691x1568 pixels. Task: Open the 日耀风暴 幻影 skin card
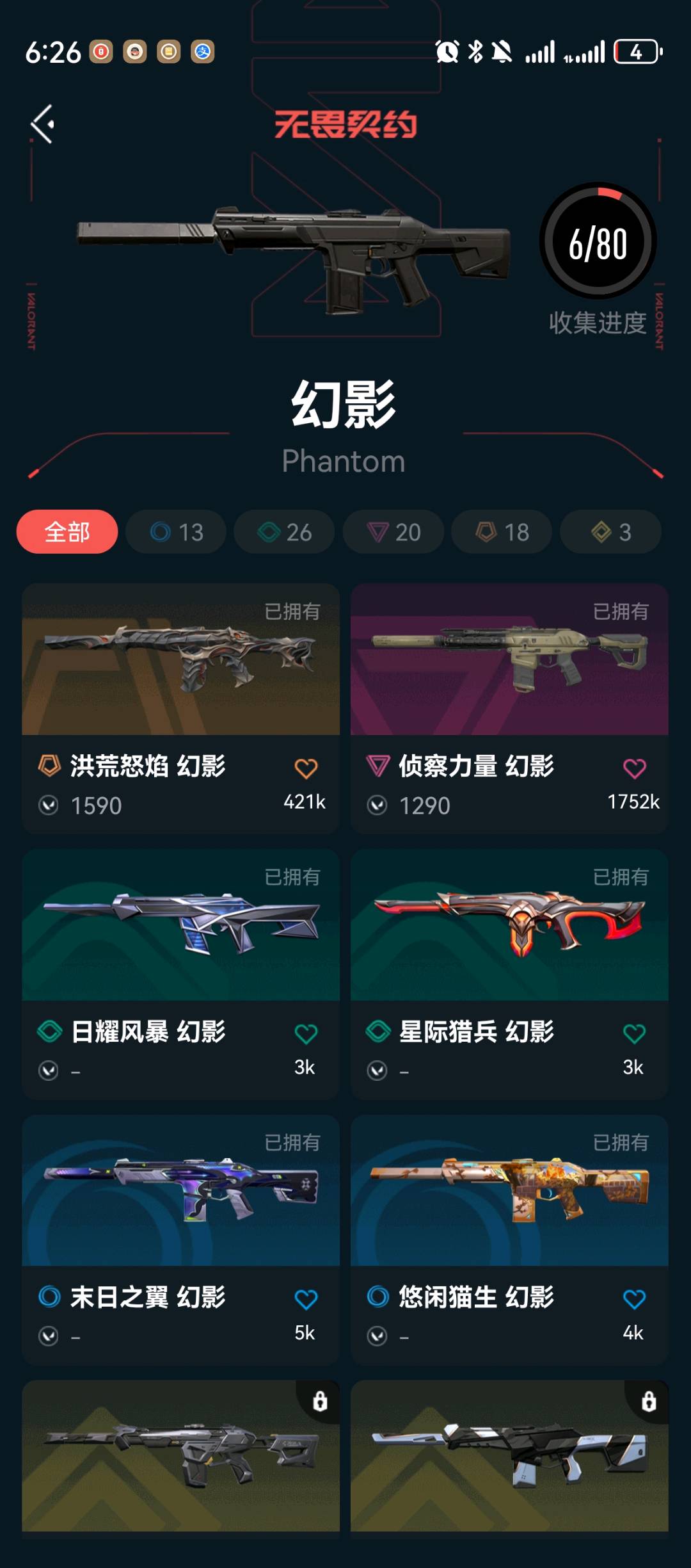click(x=180, y=926)
